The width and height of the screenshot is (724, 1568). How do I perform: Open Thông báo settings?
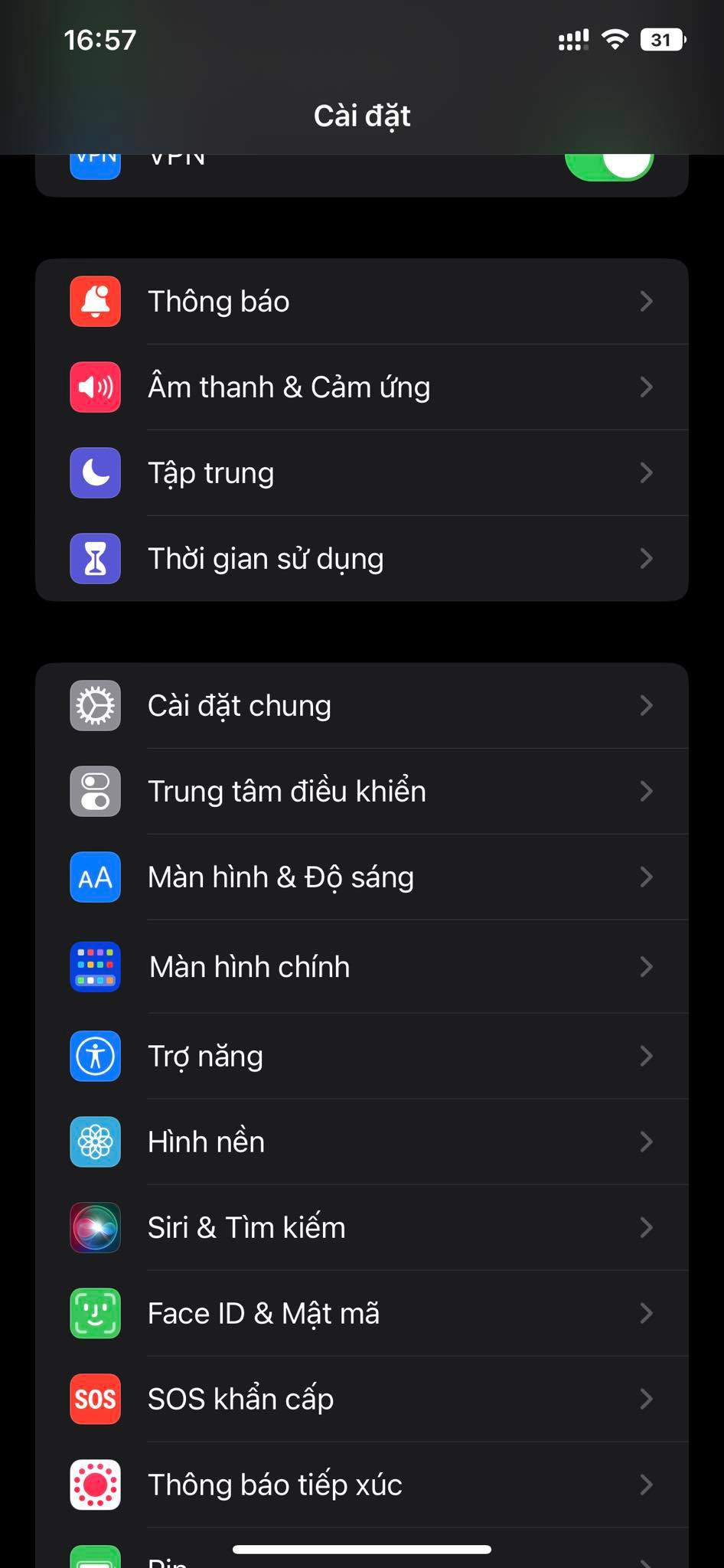tap(362, 302)
